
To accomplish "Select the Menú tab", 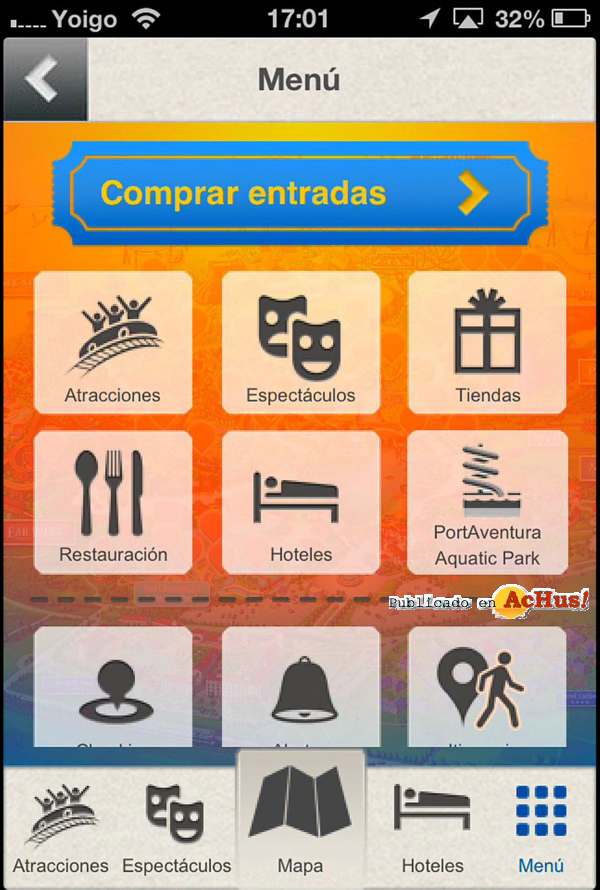I will coord(540,828).
